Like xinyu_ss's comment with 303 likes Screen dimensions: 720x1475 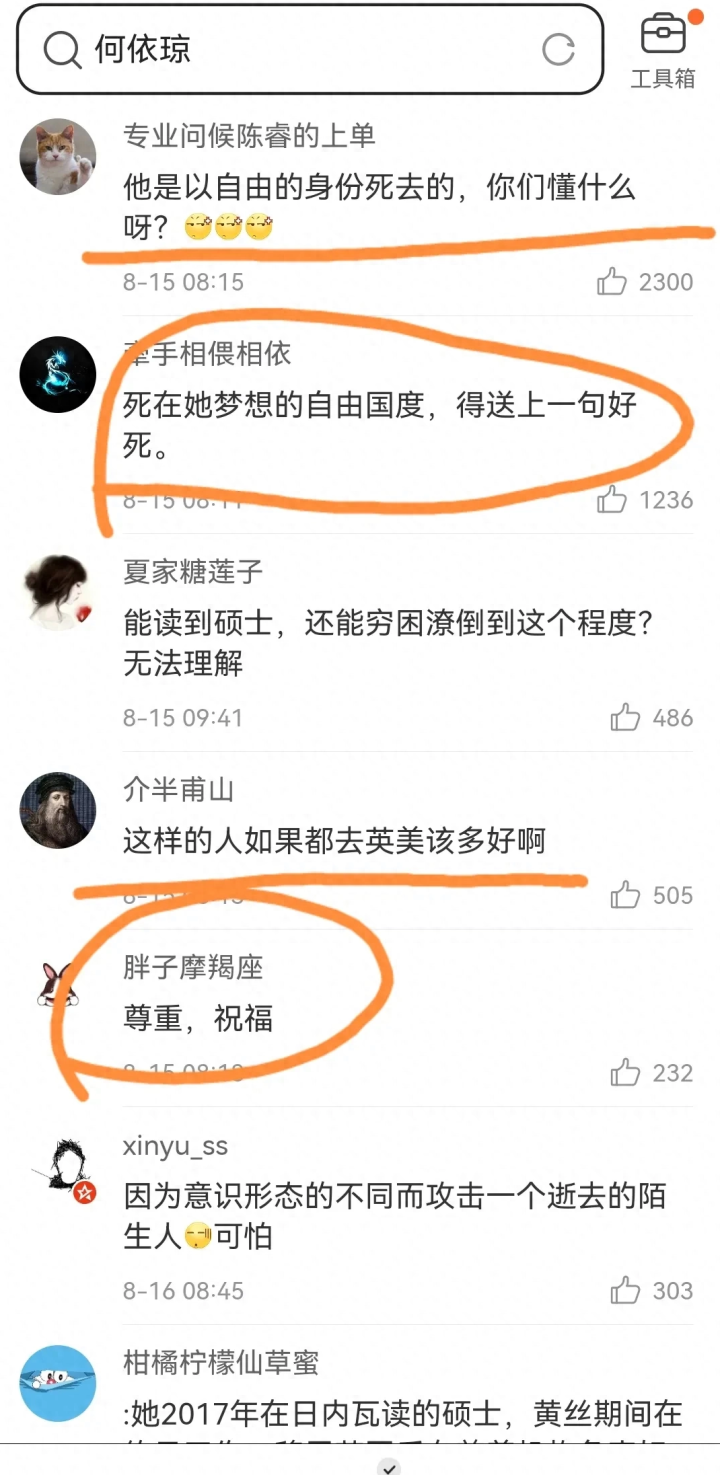pos(625,1290)
